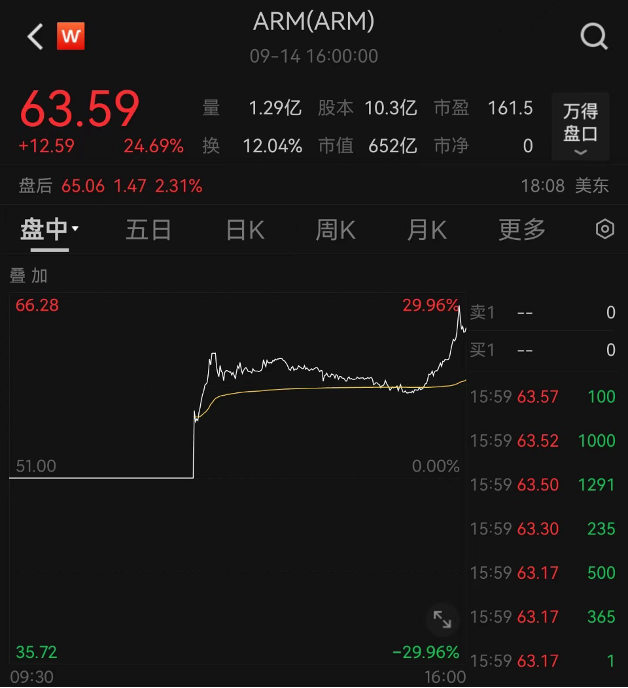Image resolution: width=628 pixels, height=688 pixels.
Task: Show the 周K candlestick chart
Action: point(335,230)
